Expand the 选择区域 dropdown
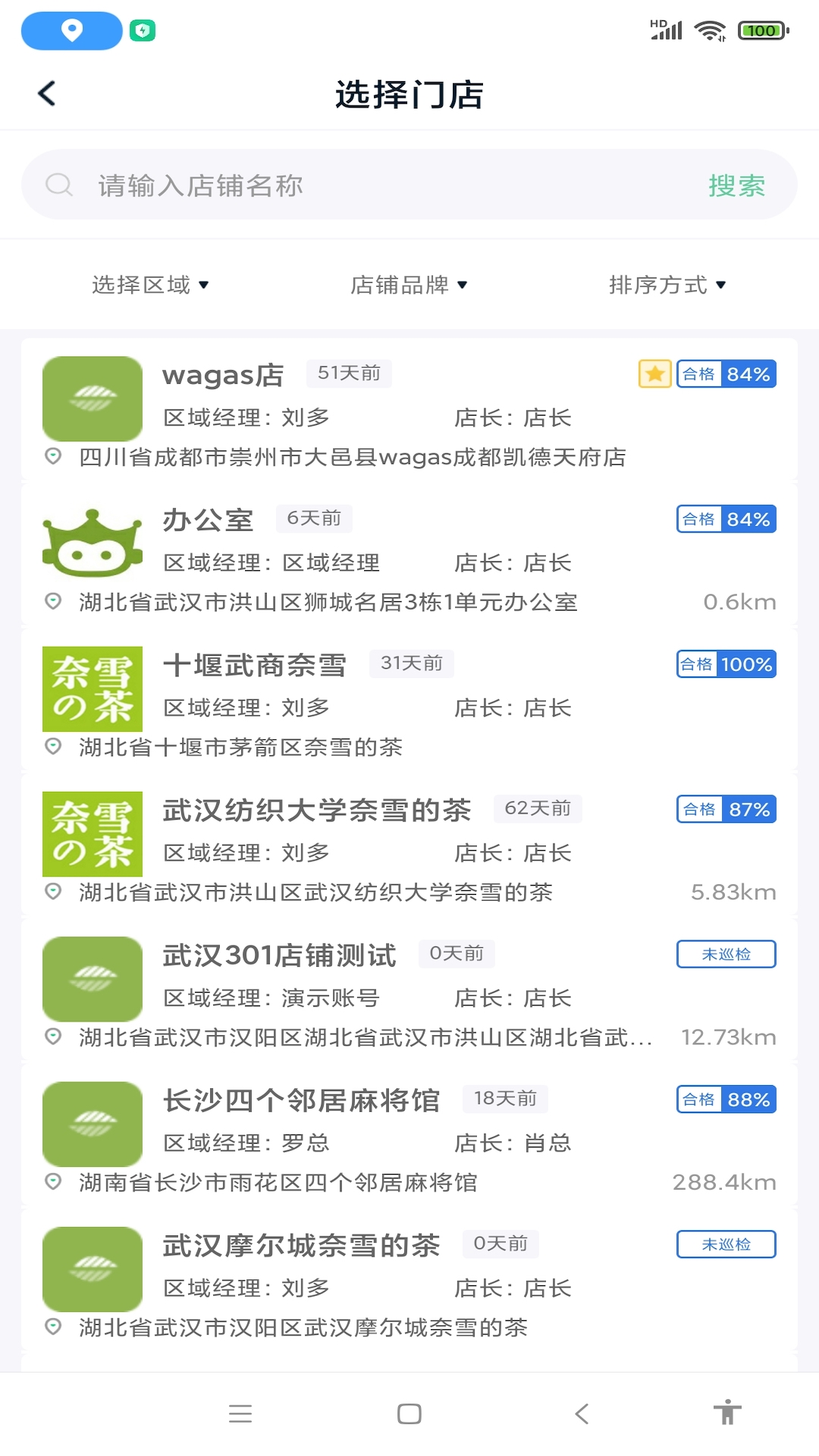Screen dimensions: 819x1456 pyautogui.click(x=150, y=285)
